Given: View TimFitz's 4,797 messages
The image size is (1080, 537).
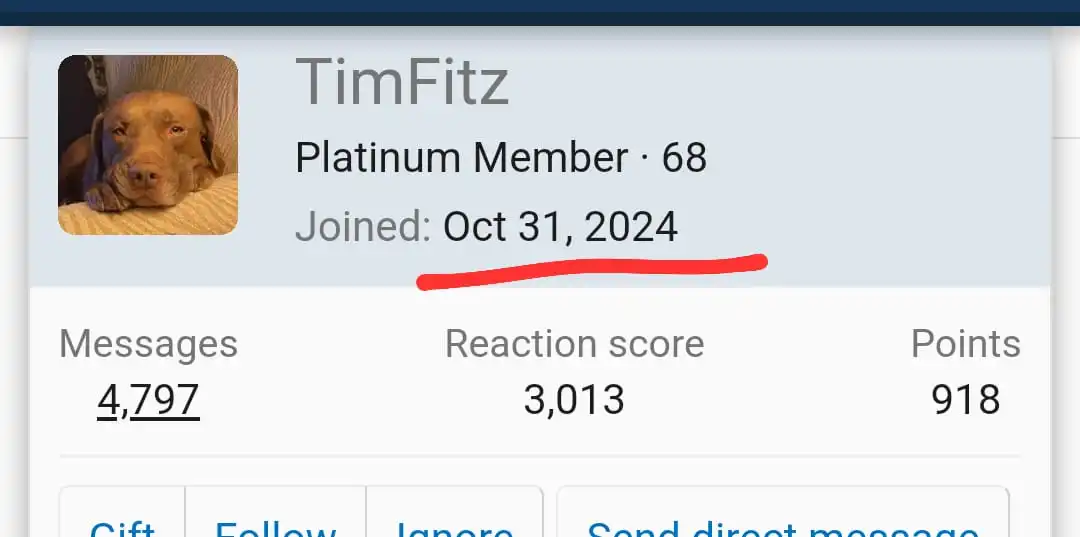Looking at the screenshot, I should [x=148, y=400].
